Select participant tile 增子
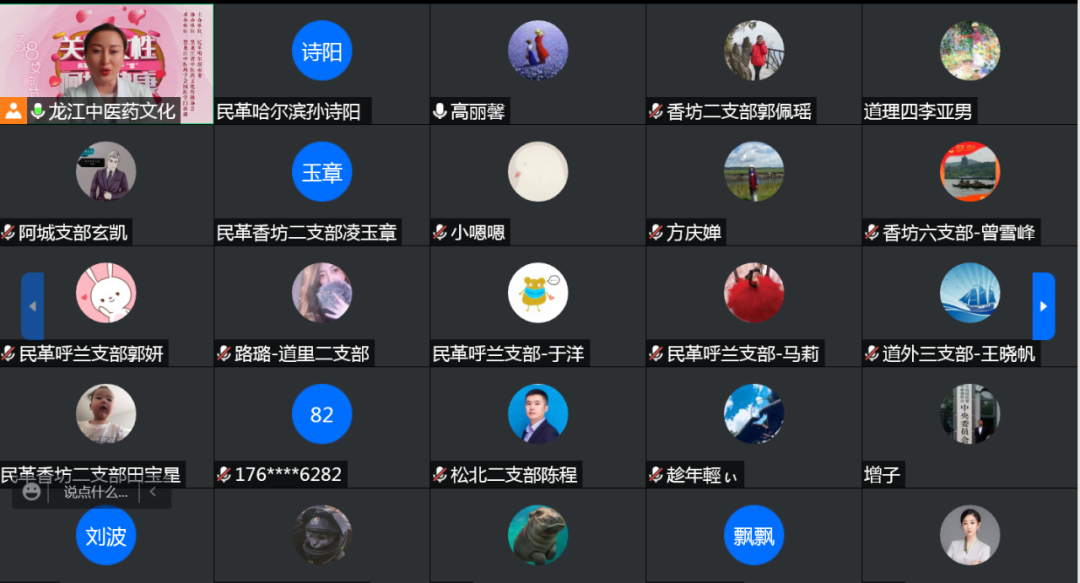The image size is (1080, 583). [970, 425]
